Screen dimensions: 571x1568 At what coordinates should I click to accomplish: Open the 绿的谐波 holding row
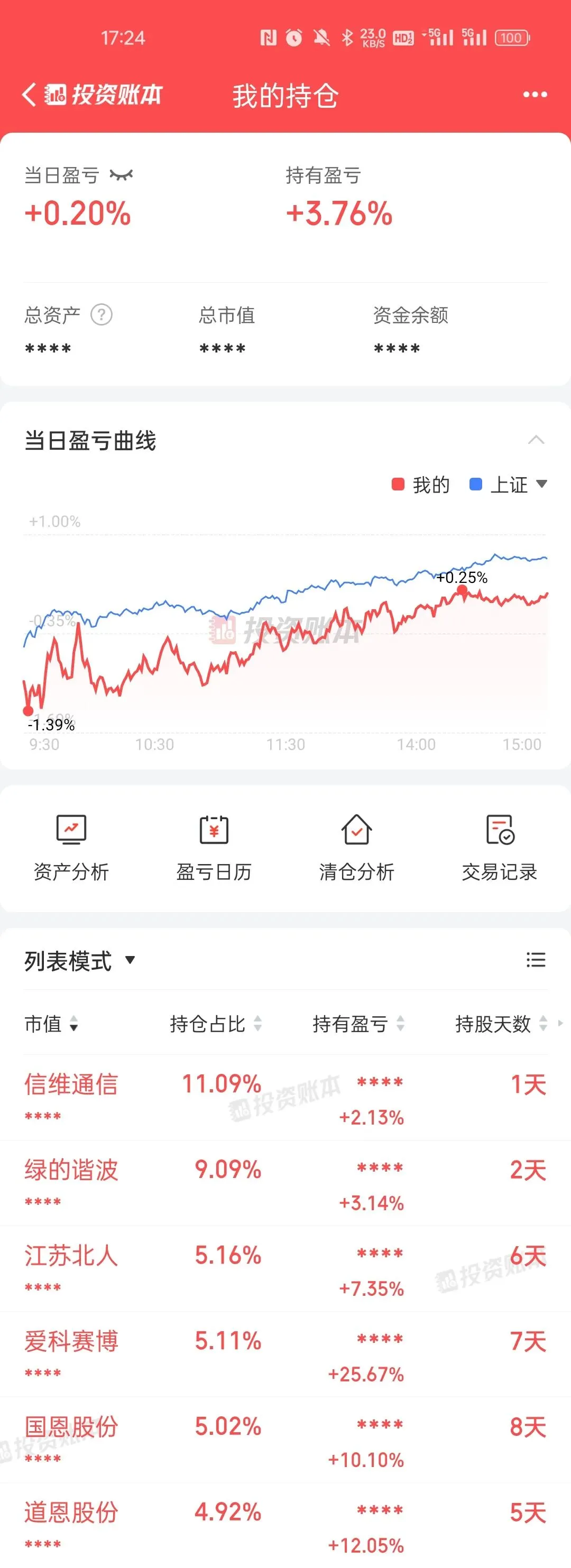(x=285, y=1183)
